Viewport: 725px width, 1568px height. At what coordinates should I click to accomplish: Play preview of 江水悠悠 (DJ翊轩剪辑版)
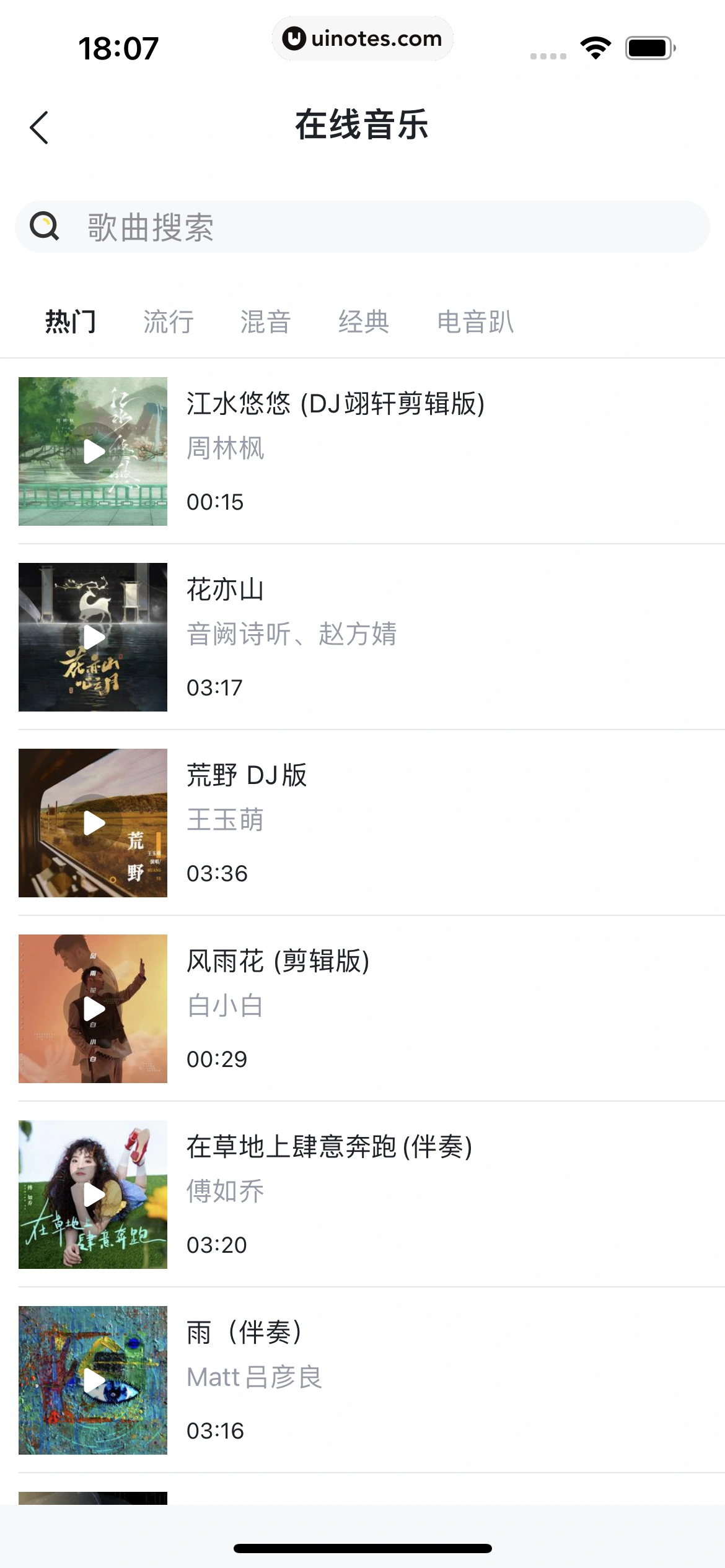94,451
